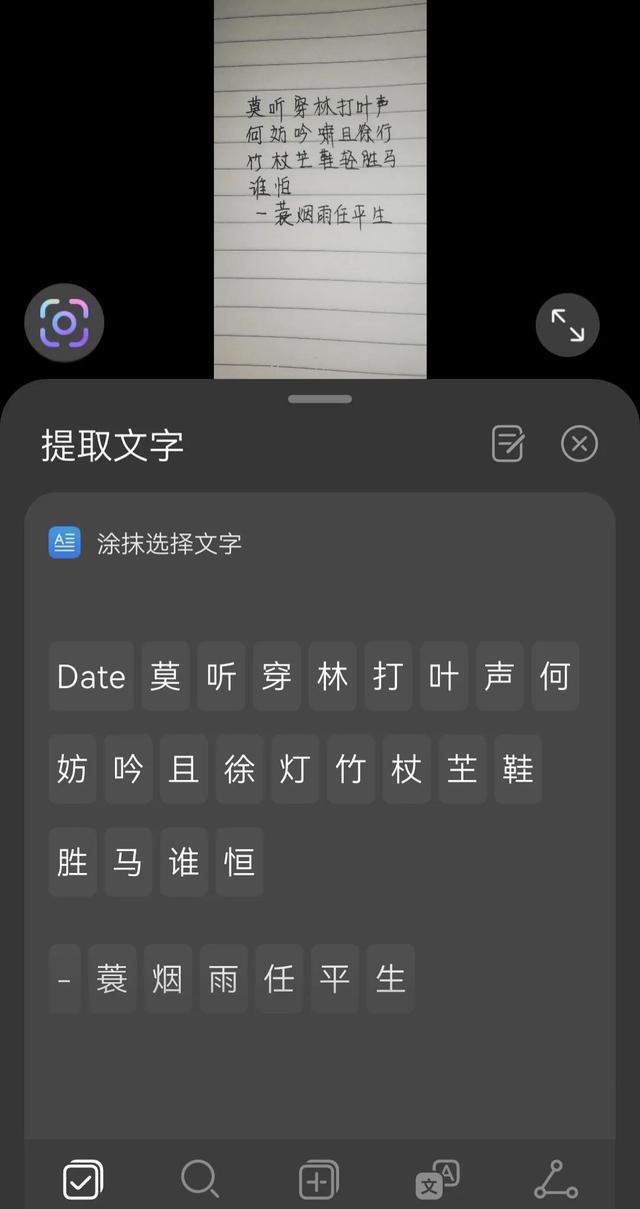This screenshot has height=1209, width=640.
Task: Select the character chip 穿
Action: [277, 677]
